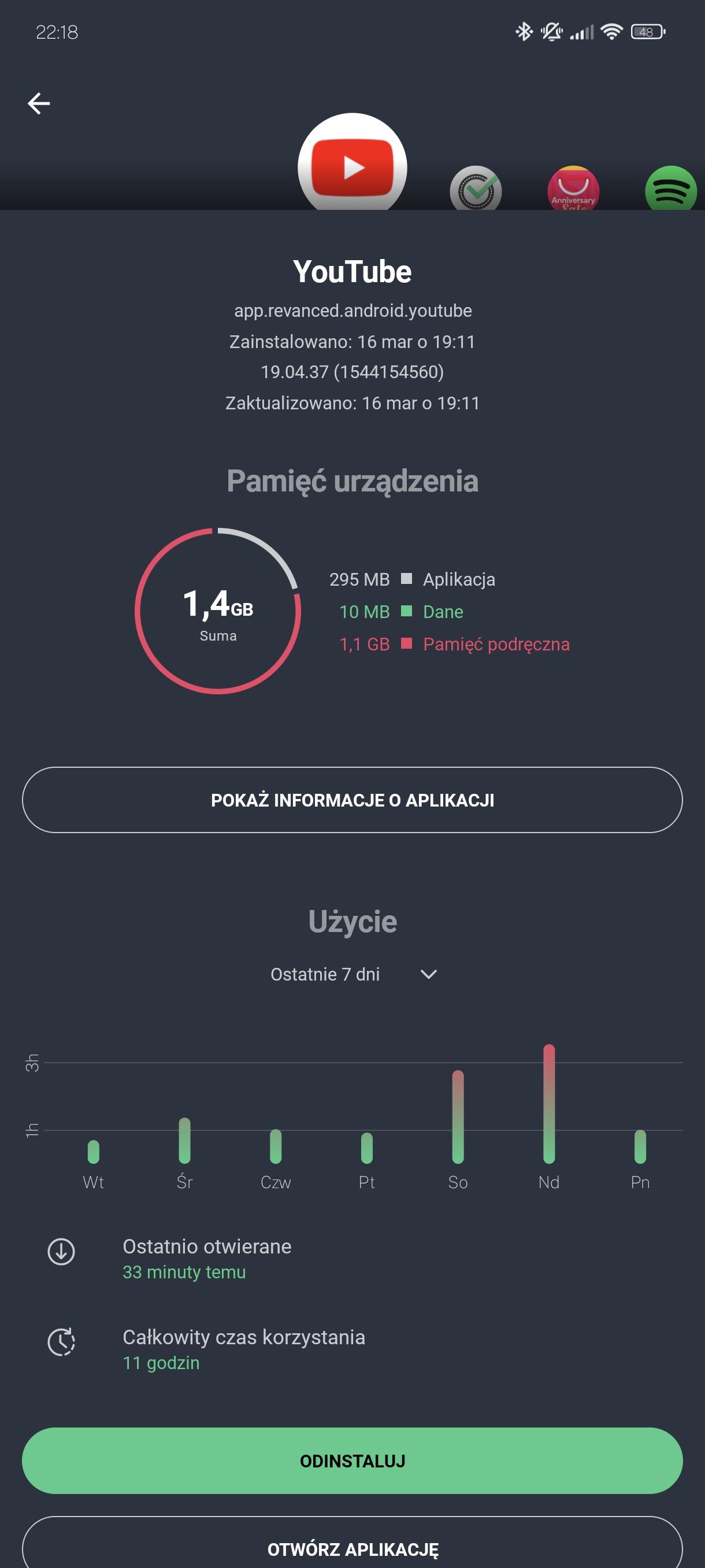Screen dimensions: 705x1568
Task: Open the app via OTWÓRZ APLIKACJĘ
Action: [x=352, y=1547]
